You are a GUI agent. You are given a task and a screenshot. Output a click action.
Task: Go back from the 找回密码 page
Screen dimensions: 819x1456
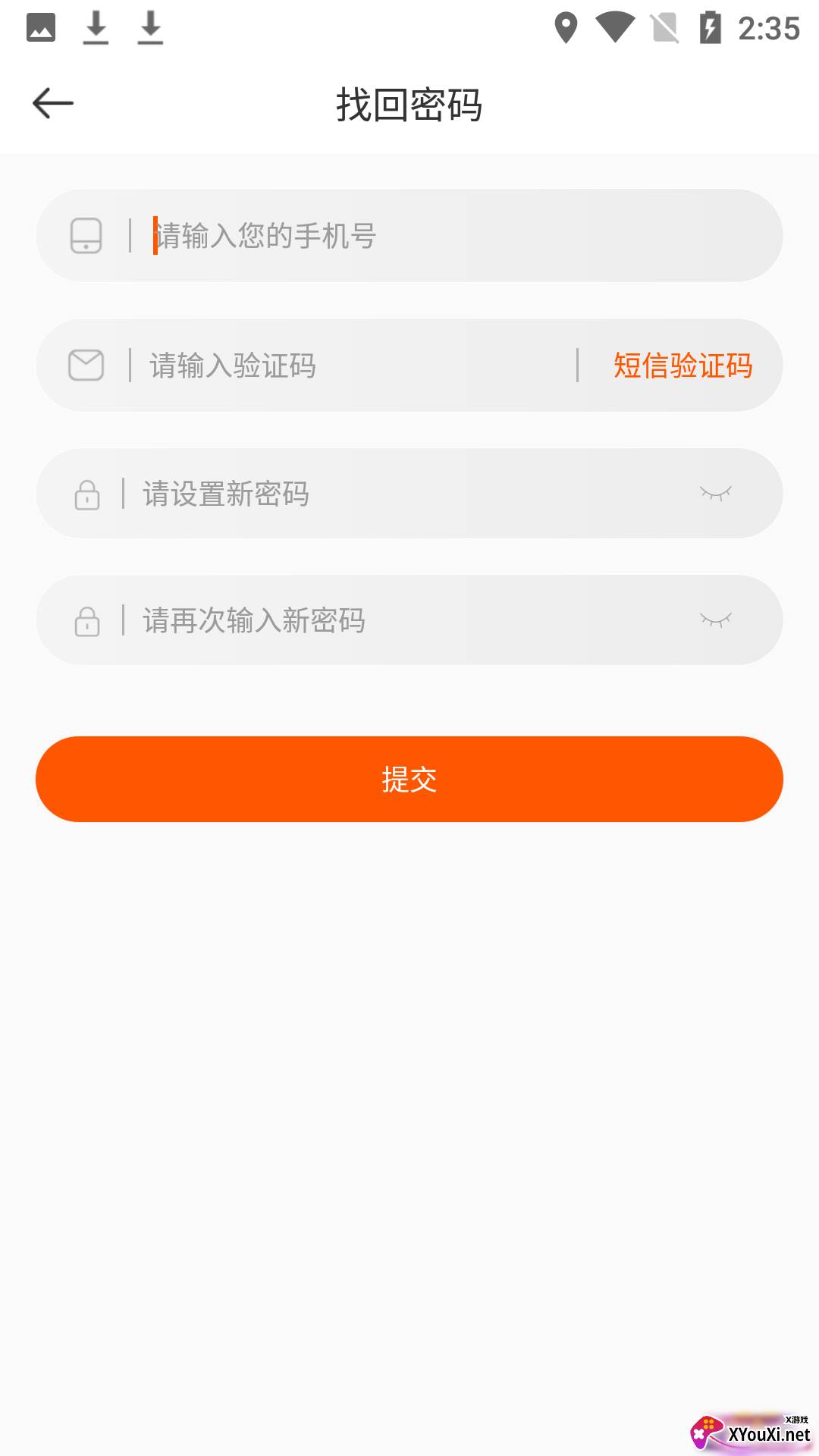tap(53, 103)
